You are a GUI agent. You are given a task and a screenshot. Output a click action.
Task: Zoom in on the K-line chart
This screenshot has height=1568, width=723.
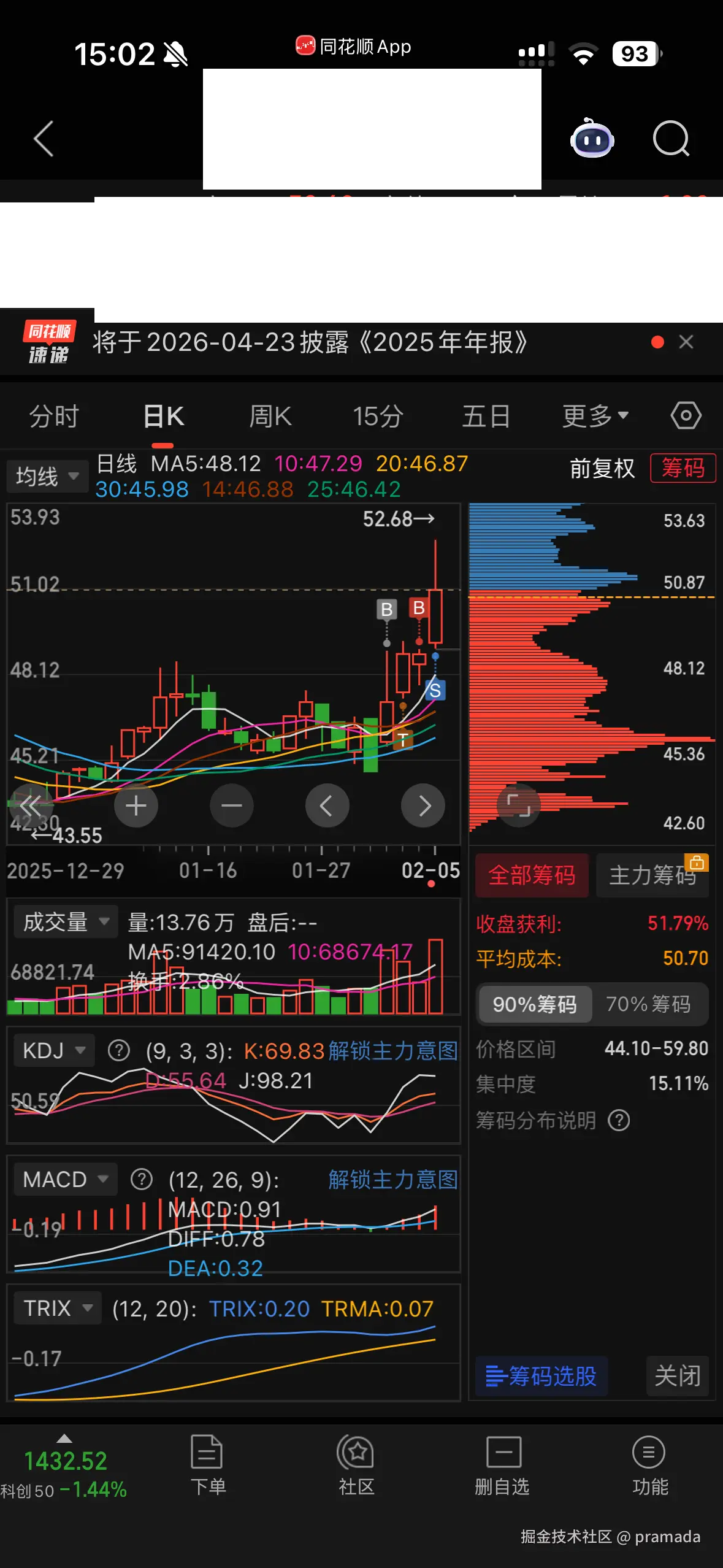pos(136,805)
